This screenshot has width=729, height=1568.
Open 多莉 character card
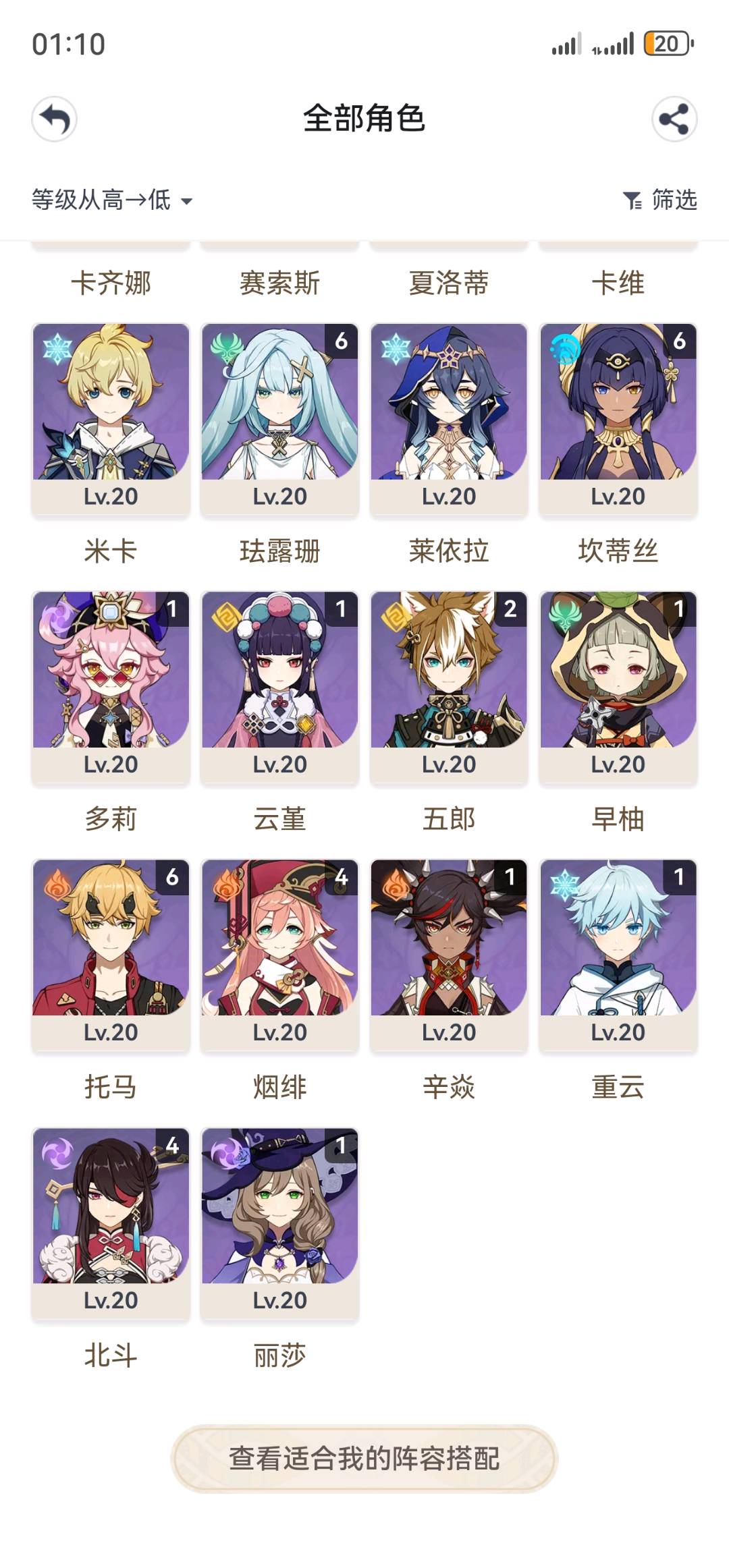(x=111, y=686)
